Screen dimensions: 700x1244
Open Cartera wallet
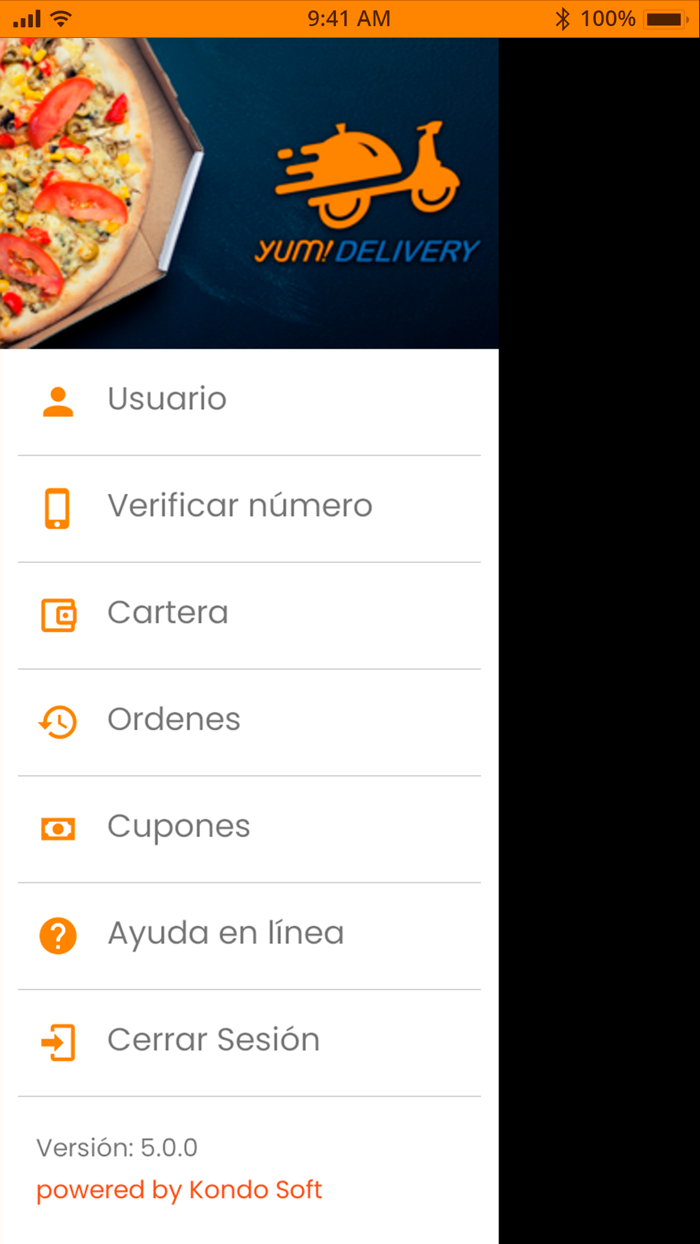point(249,615)
